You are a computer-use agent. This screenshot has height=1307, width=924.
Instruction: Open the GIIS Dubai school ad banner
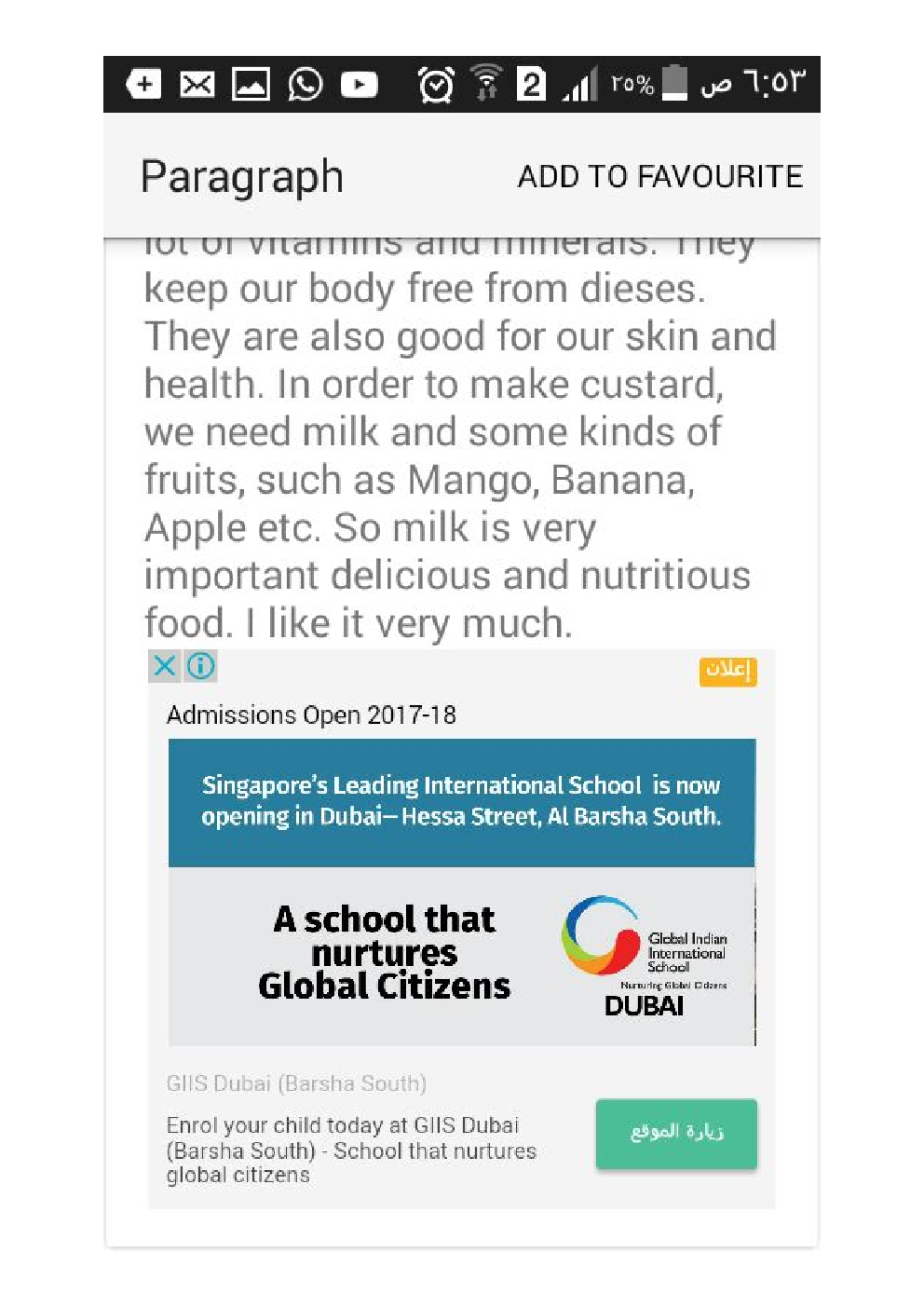coord(461,892)
